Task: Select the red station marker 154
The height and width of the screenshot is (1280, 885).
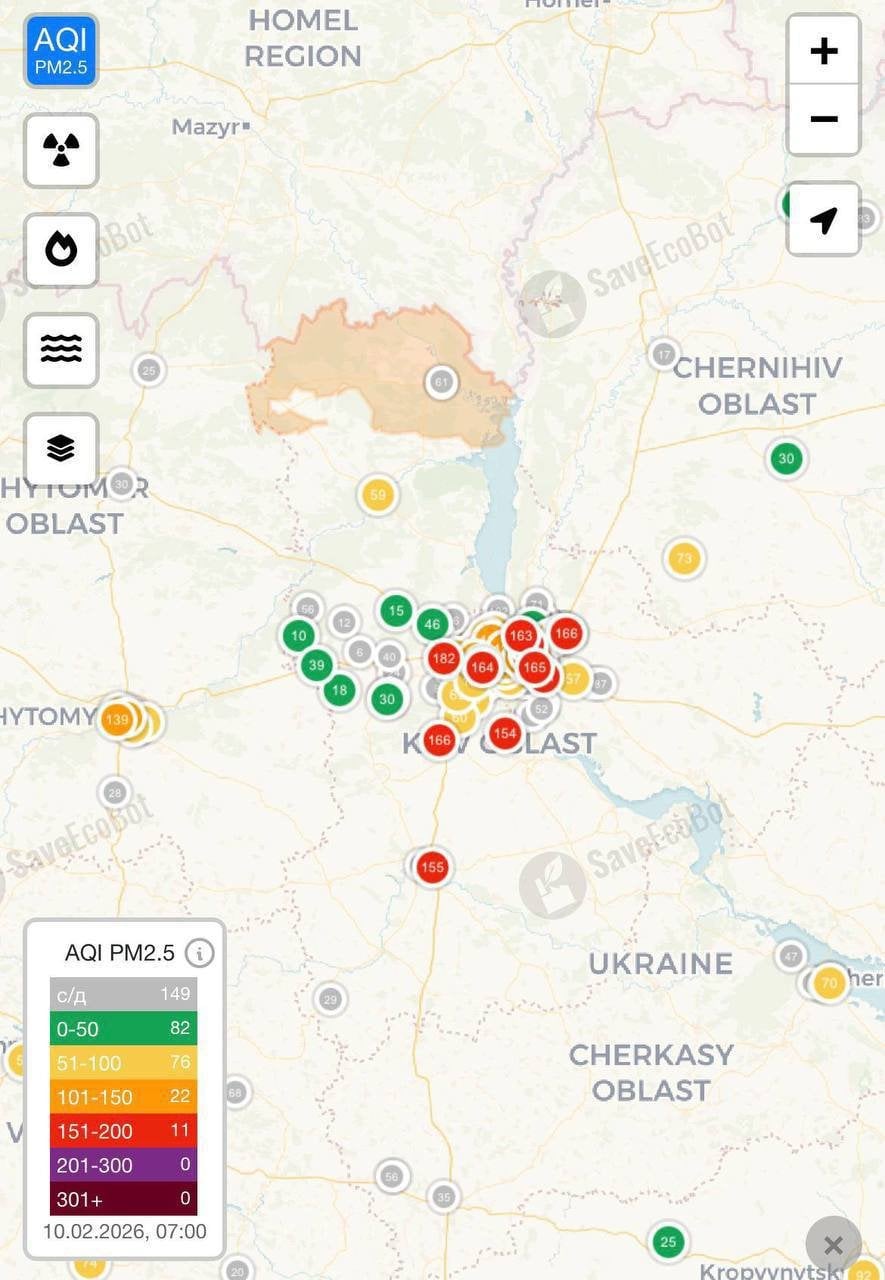Action: click(x=505, y=733)
